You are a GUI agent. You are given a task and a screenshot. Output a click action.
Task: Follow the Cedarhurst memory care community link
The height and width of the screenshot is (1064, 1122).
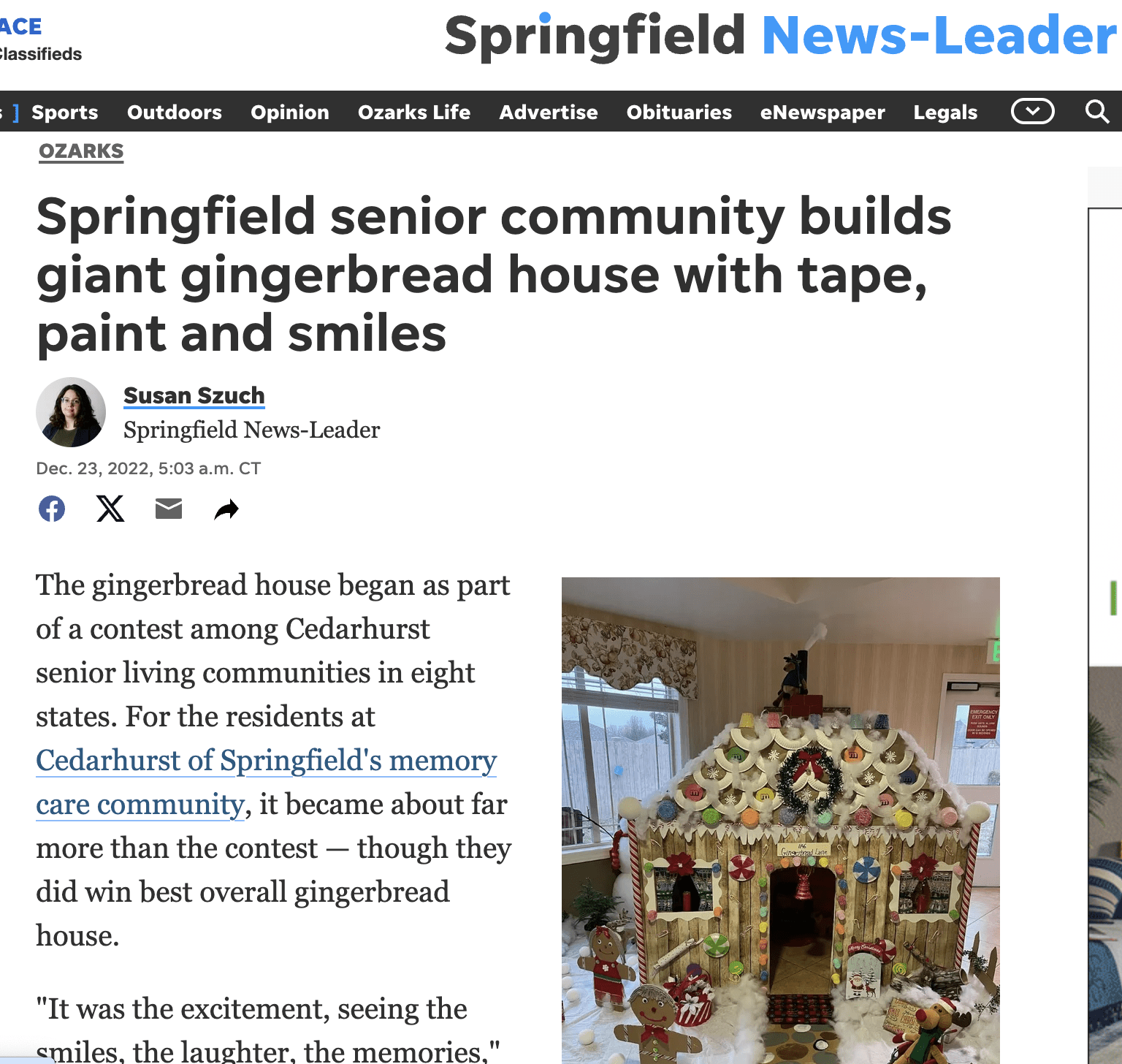pyautogui.click(x=266, y=761)
